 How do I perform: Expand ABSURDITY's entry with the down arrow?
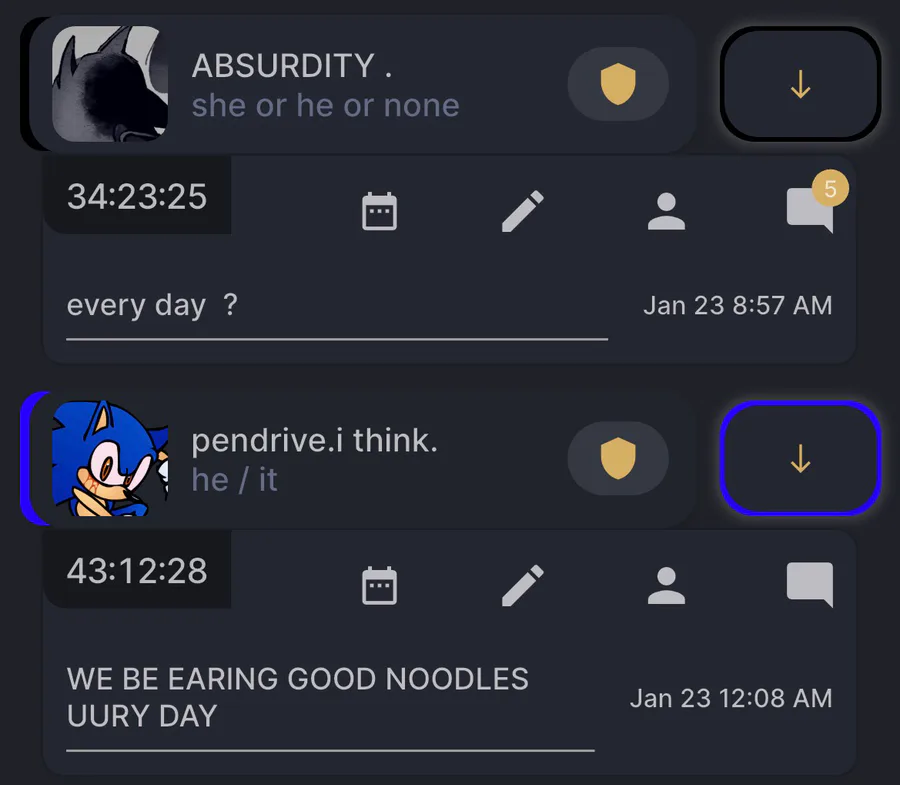pyautogui.click(x=800, y=86)
